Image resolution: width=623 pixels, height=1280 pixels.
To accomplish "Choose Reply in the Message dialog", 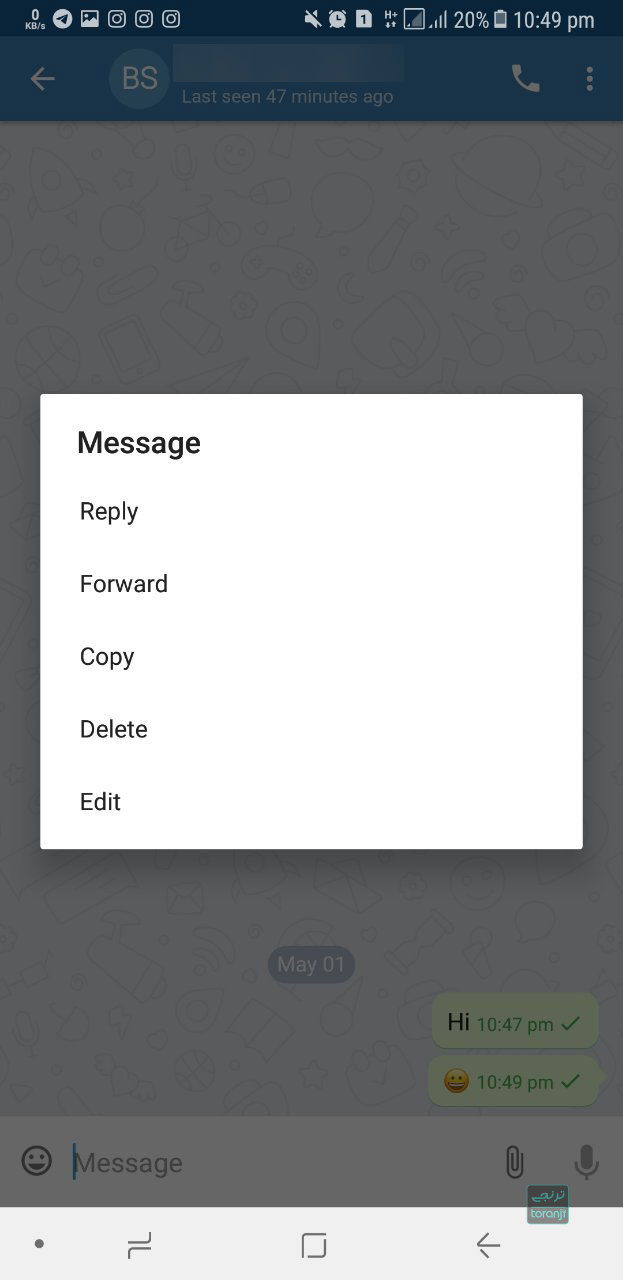I will [109, 511].
